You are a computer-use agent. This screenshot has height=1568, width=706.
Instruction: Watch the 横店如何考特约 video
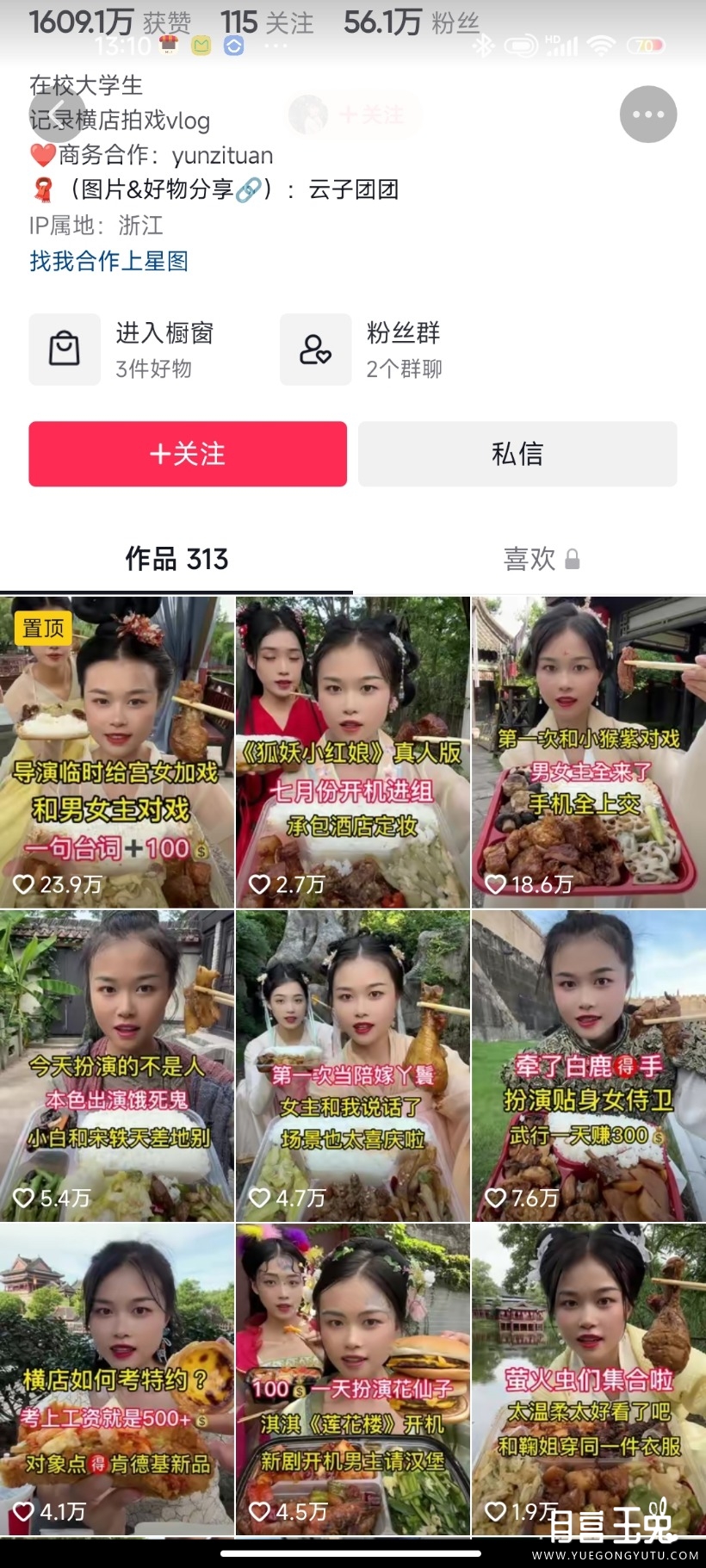[x=117, y=1379]
